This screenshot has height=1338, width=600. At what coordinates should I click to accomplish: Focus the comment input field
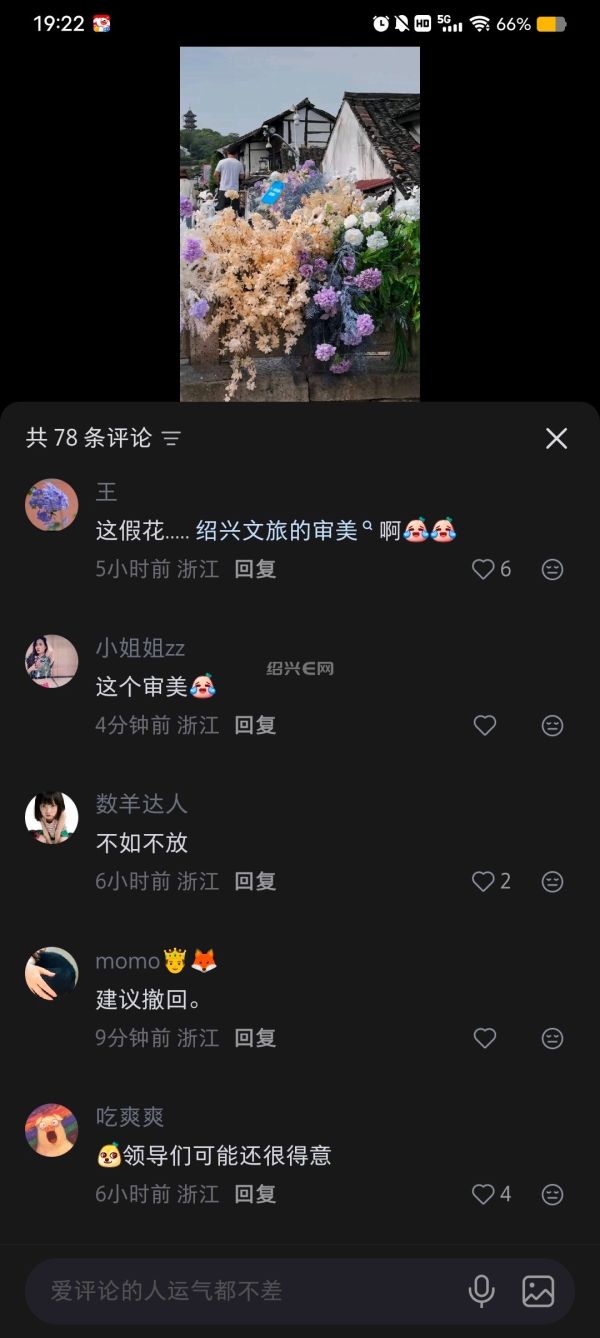point(240,1291)
